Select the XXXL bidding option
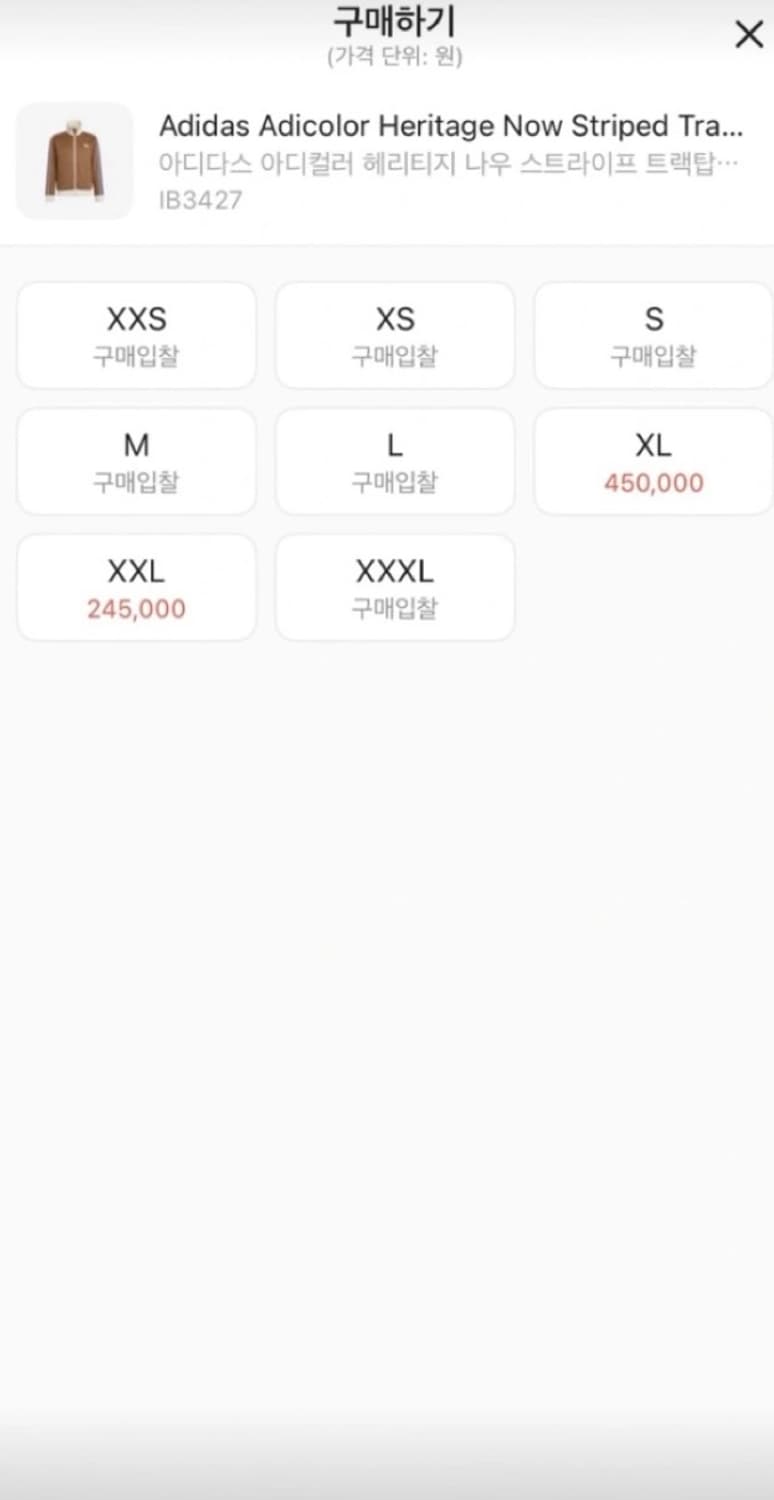The width and height of the screenshot is (774, 1500). tap(394, 587)
